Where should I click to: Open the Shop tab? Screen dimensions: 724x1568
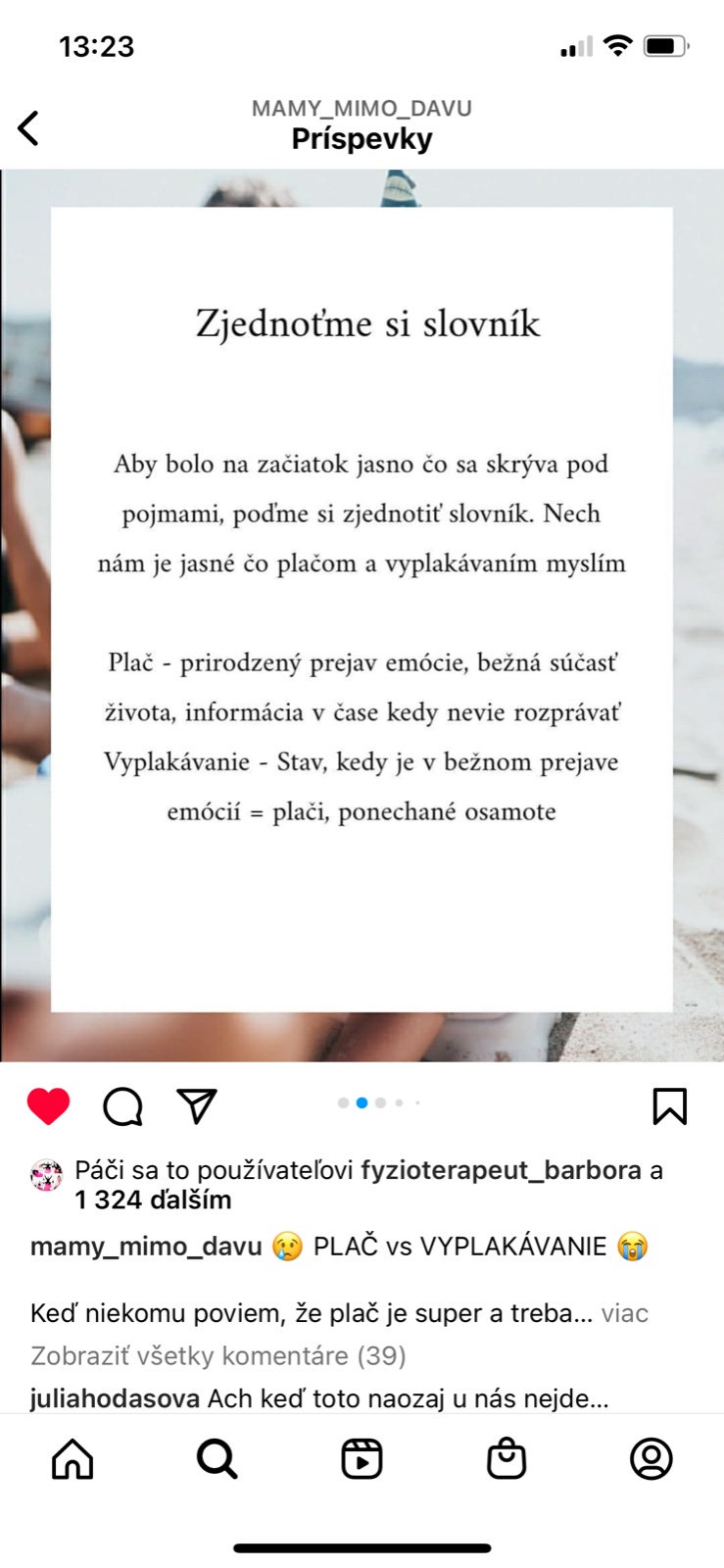click(507, 1459)
